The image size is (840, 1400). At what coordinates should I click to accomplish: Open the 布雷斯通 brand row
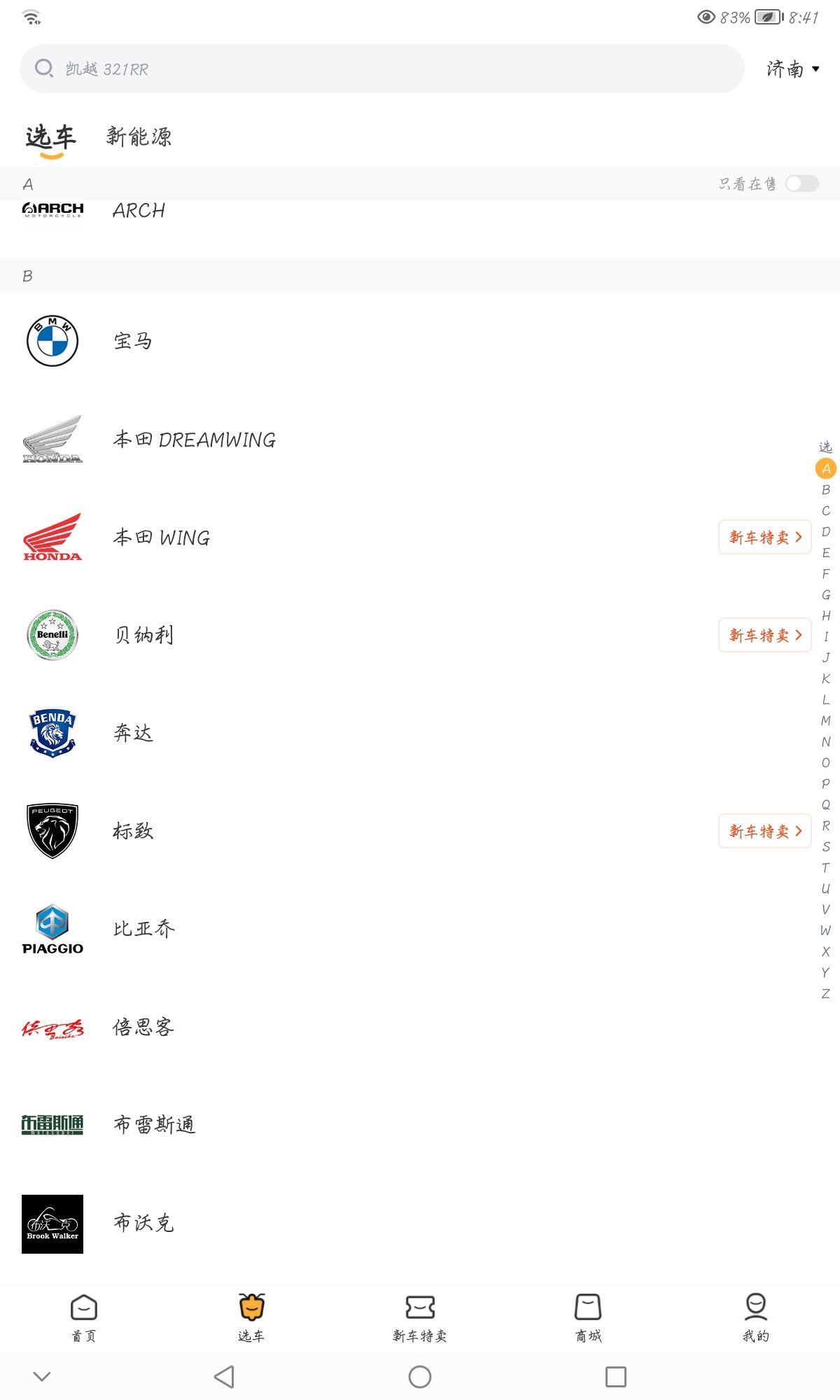pyautogui.click(x=420, y=1125)
